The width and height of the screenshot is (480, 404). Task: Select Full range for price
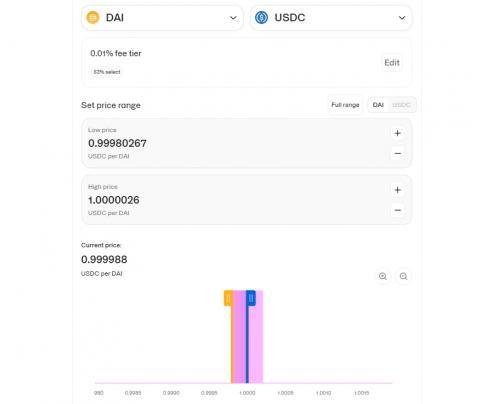(345, 105)
